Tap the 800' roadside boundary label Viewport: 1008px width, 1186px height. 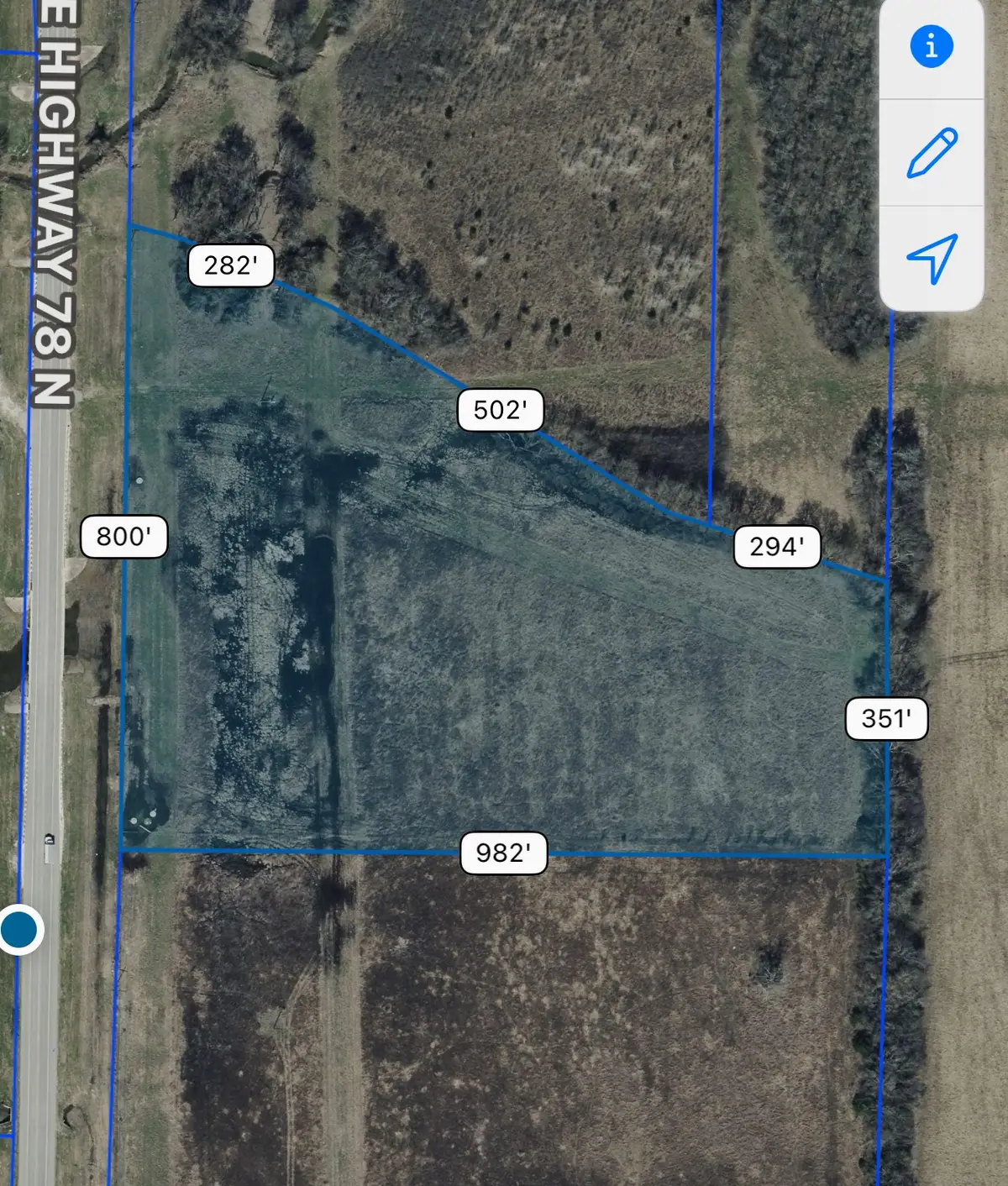click(122, 535)
